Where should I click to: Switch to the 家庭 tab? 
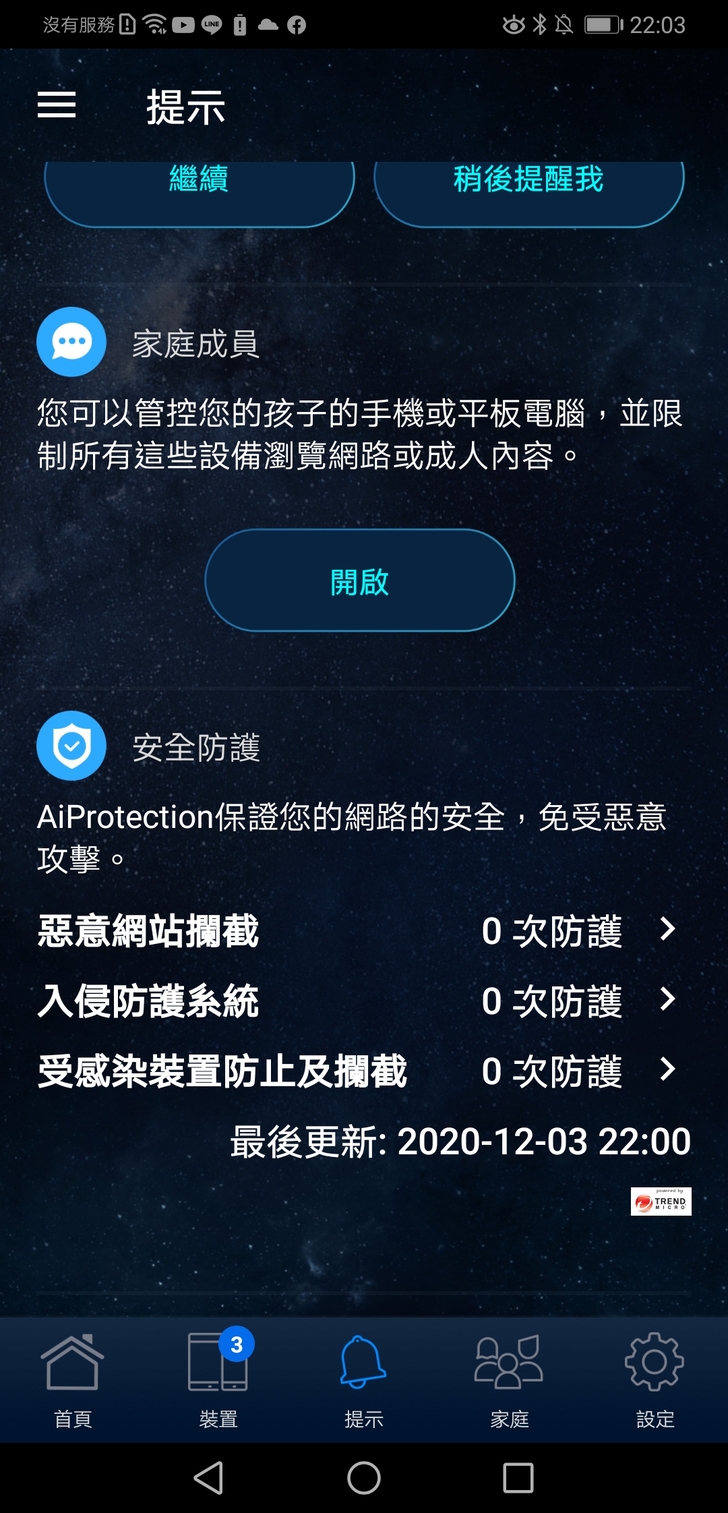click(509, 1380)
